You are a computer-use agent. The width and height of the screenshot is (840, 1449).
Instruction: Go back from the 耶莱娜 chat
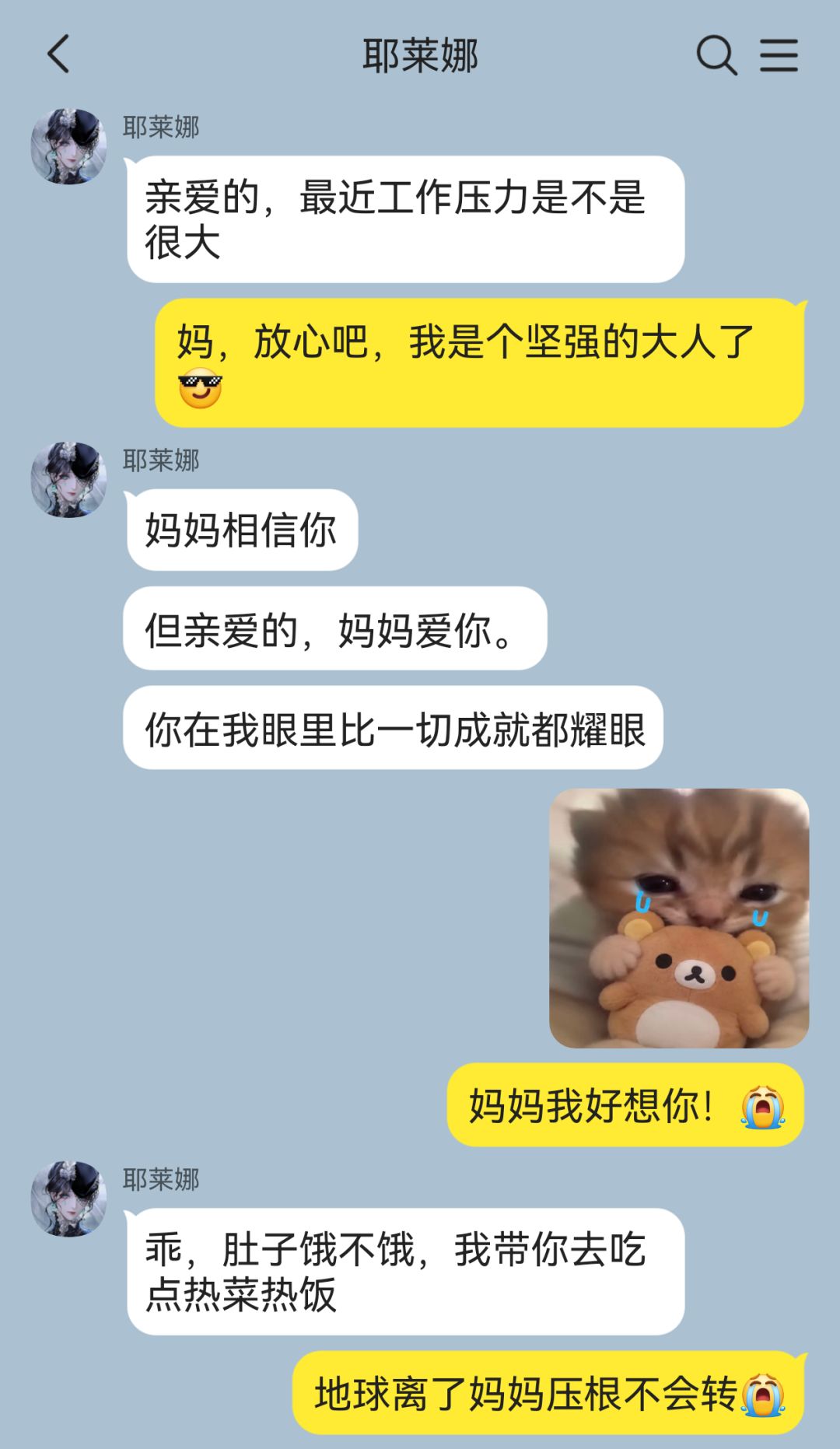59,55
